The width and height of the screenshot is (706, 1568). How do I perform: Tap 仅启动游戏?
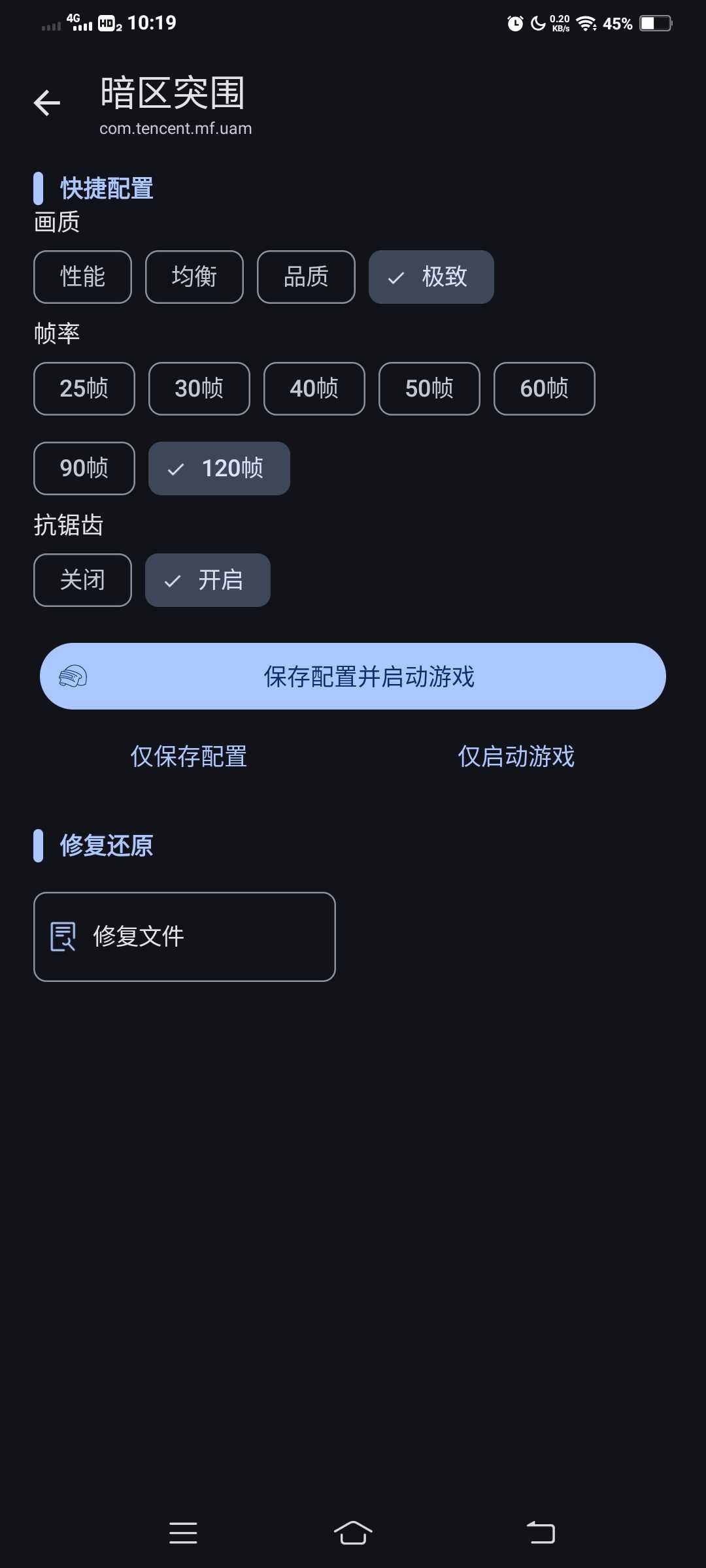tap(516, 757)
